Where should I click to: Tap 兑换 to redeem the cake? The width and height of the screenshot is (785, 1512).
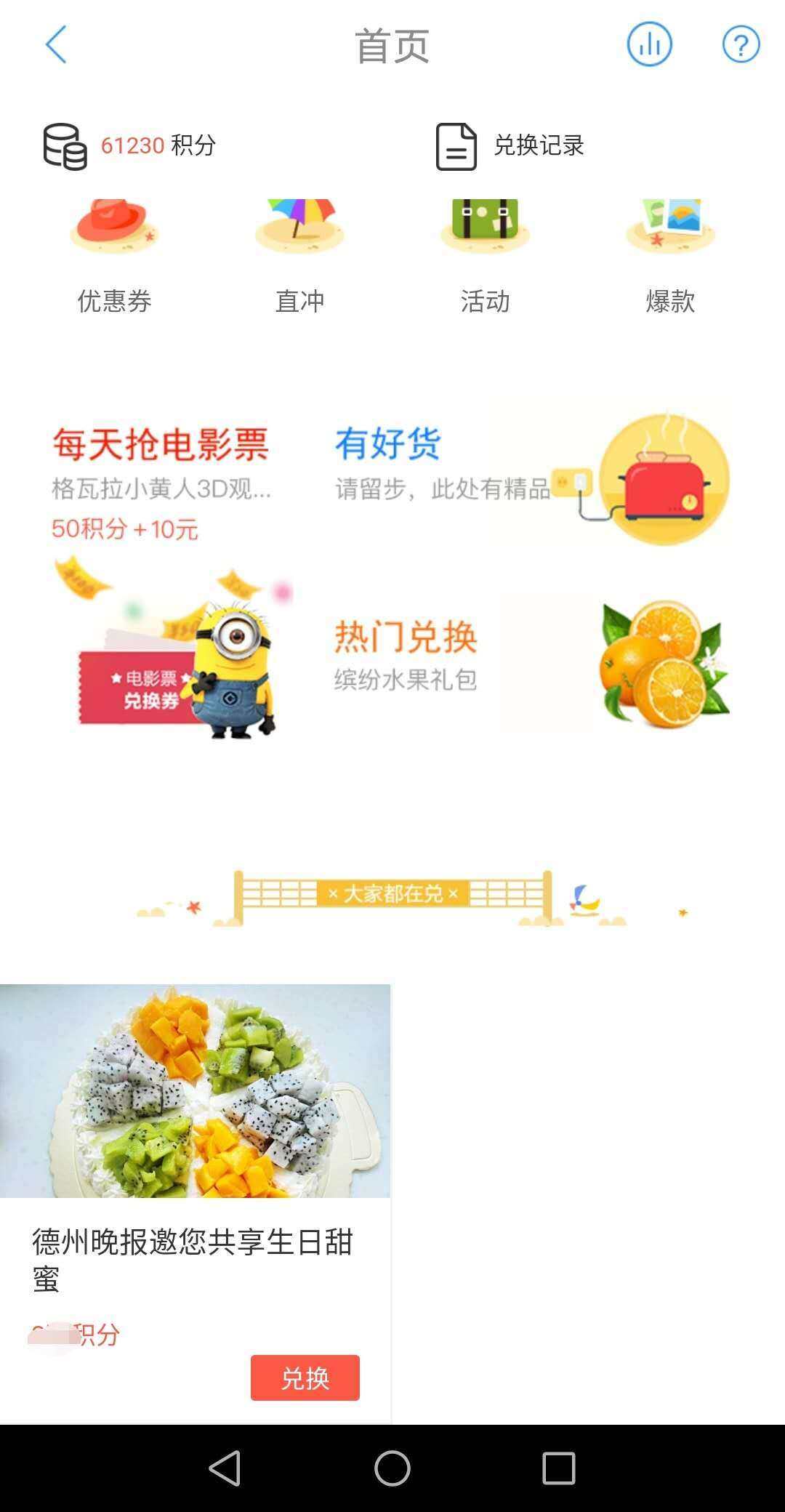coord(305,1378)
